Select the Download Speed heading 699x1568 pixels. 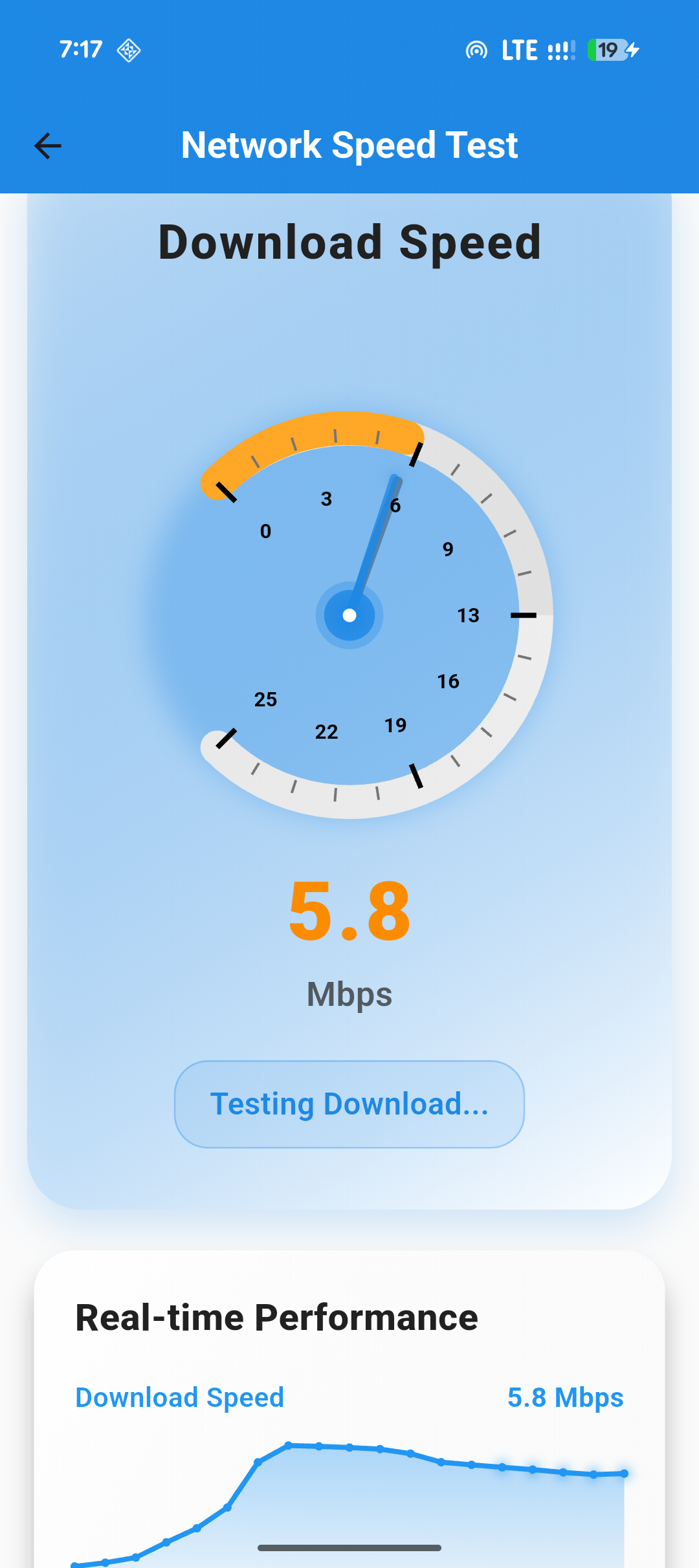tap(349, 241)
